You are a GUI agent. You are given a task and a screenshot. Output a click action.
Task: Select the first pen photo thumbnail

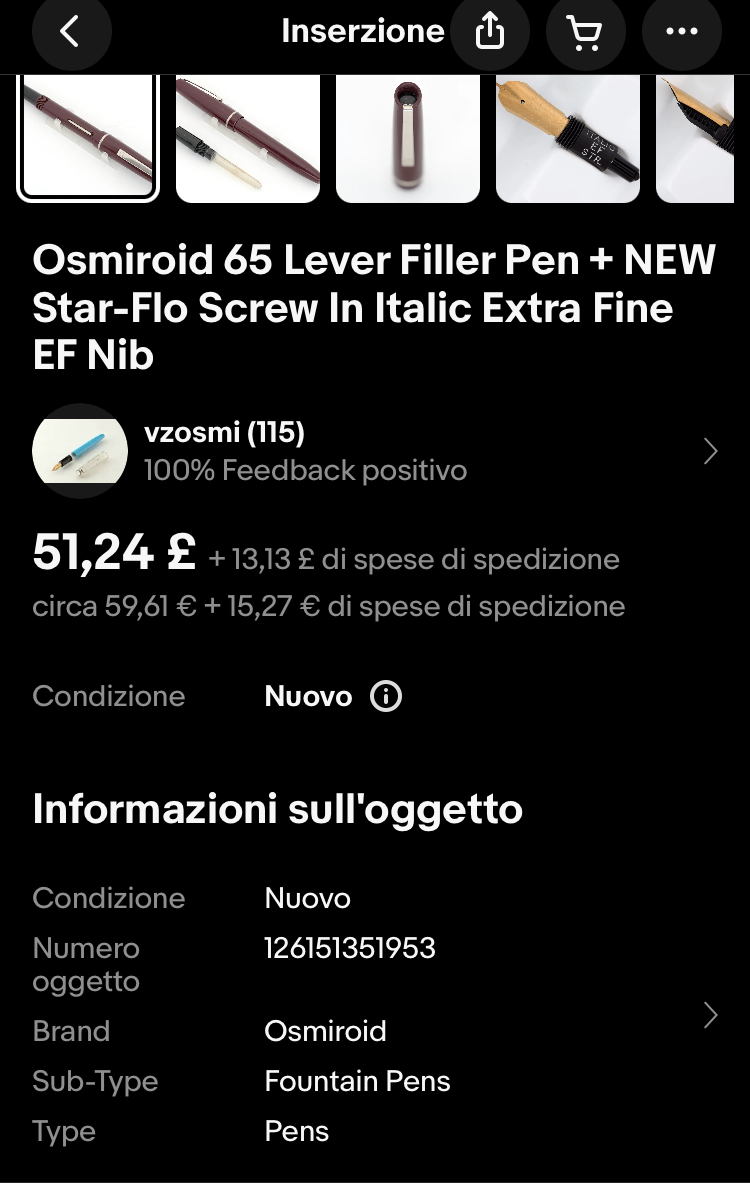88,137
